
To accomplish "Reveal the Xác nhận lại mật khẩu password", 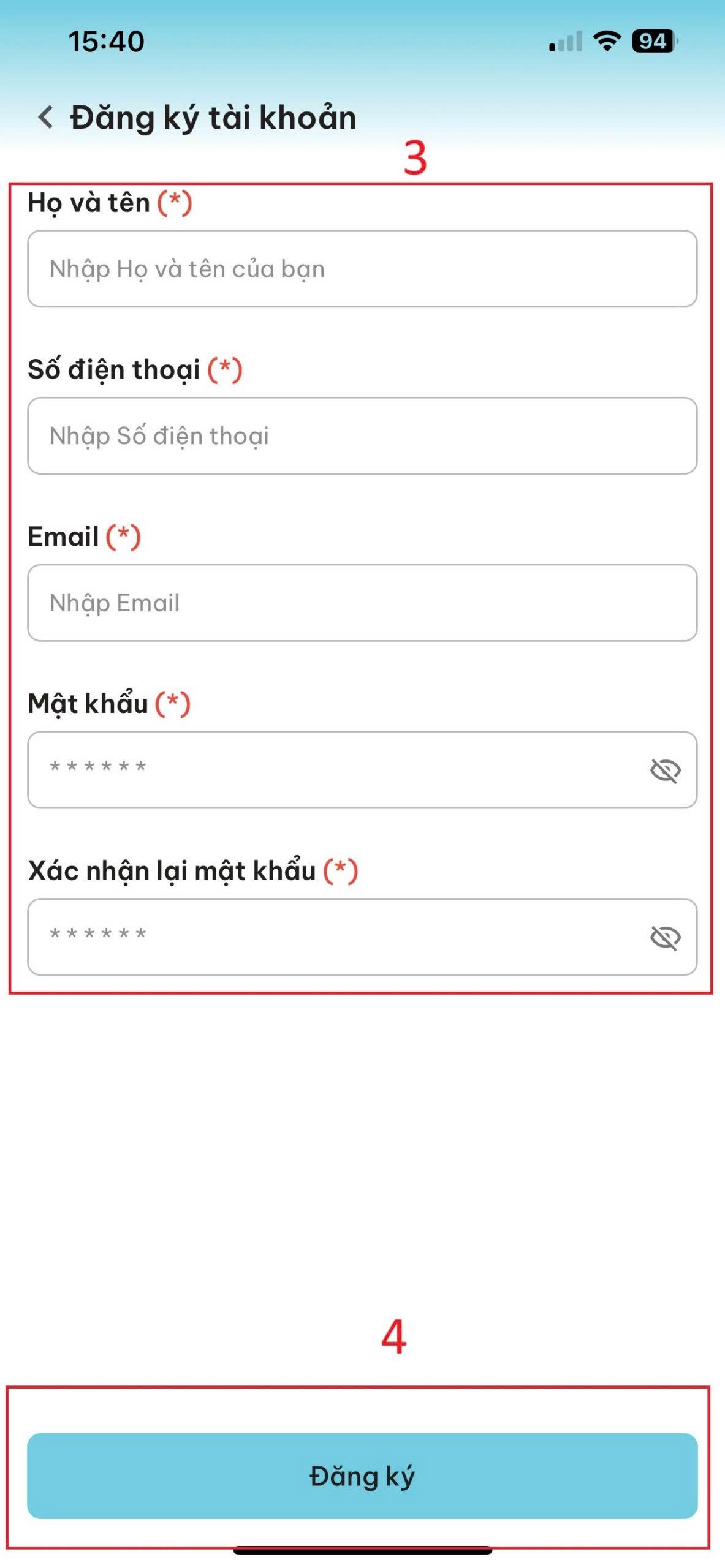I will 665,938.
